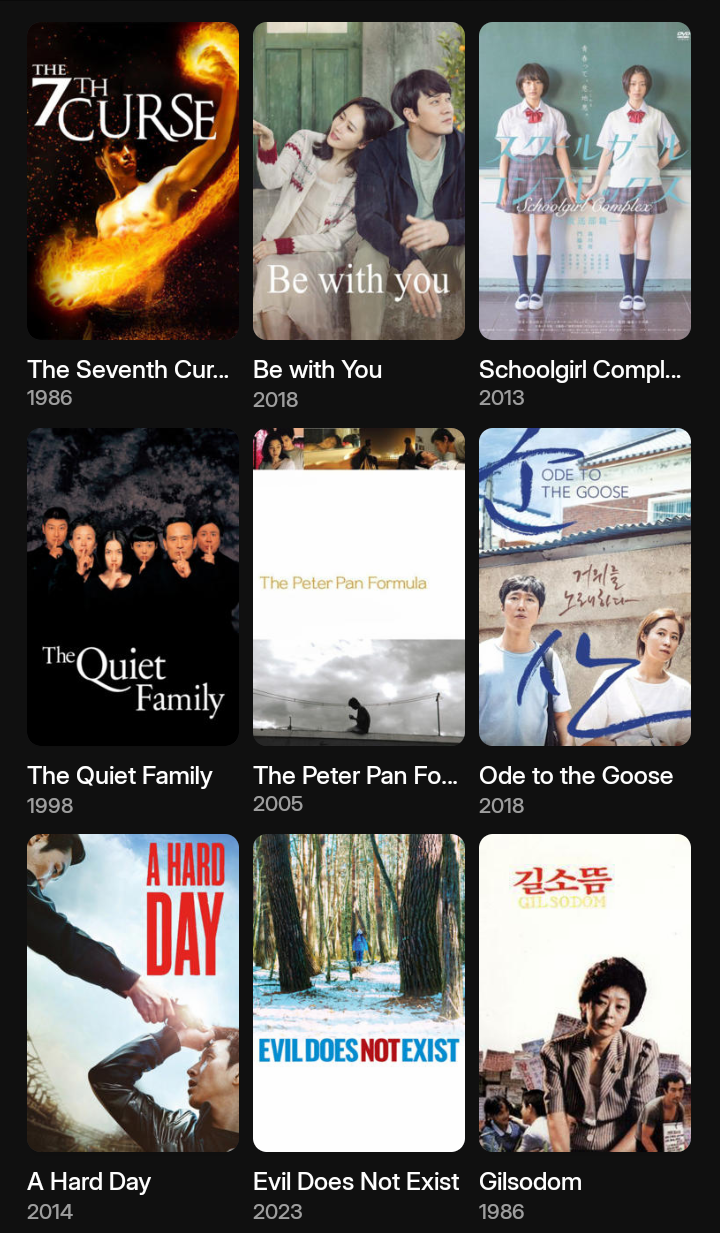View The Quiet Family details
Screen dimensions: 720x1233
(133, 587)
